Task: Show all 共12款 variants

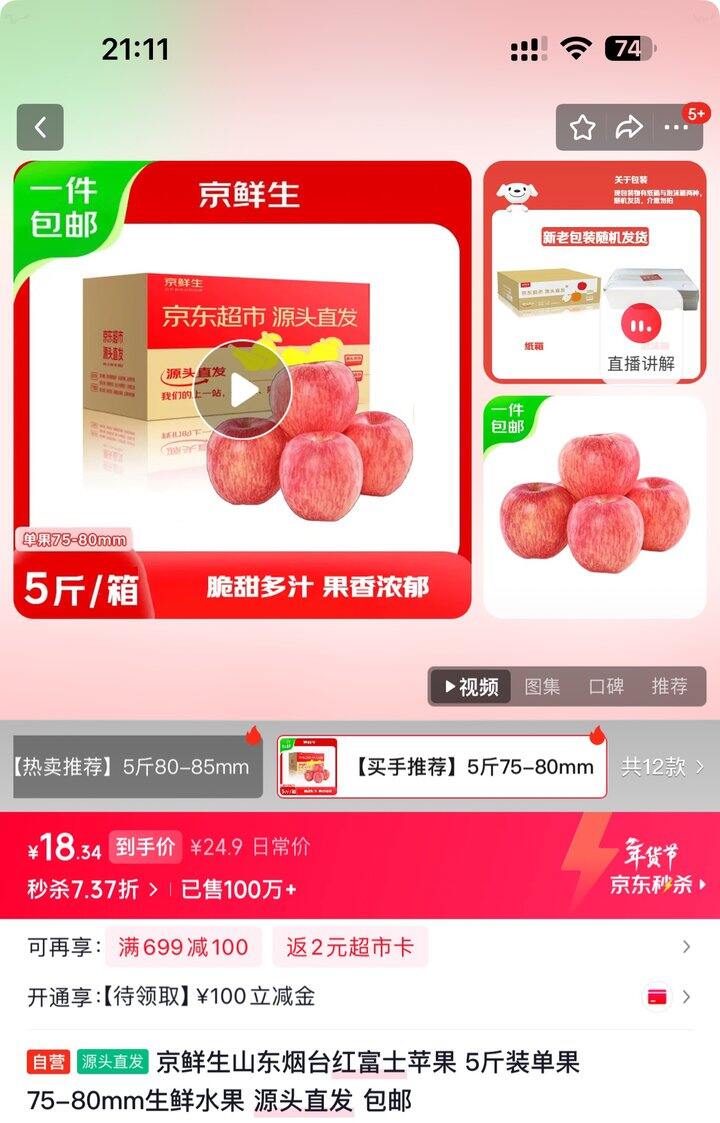Action: tap(662, 767)
